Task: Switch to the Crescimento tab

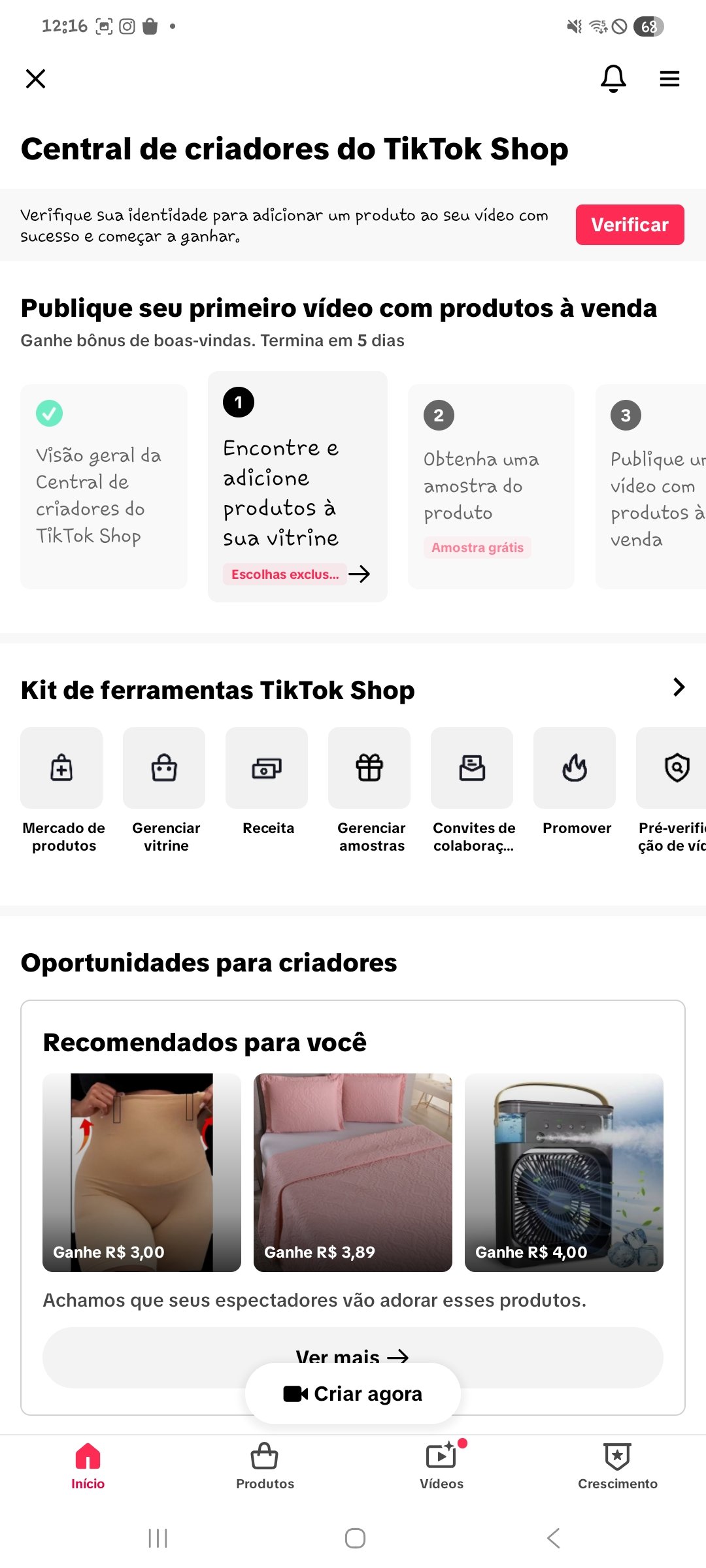Action: coord(618,1466)
